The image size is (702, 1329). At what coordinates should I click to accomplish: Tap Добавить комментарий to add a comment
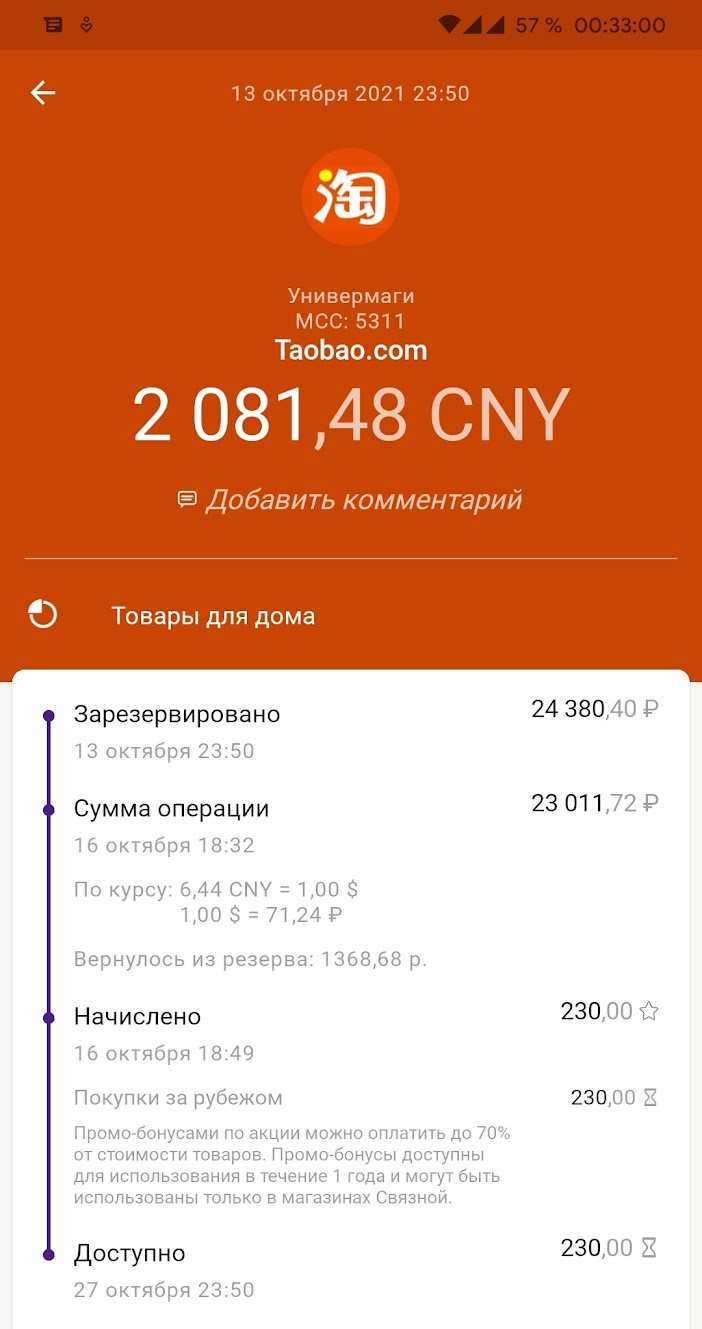tap(350, 499)
